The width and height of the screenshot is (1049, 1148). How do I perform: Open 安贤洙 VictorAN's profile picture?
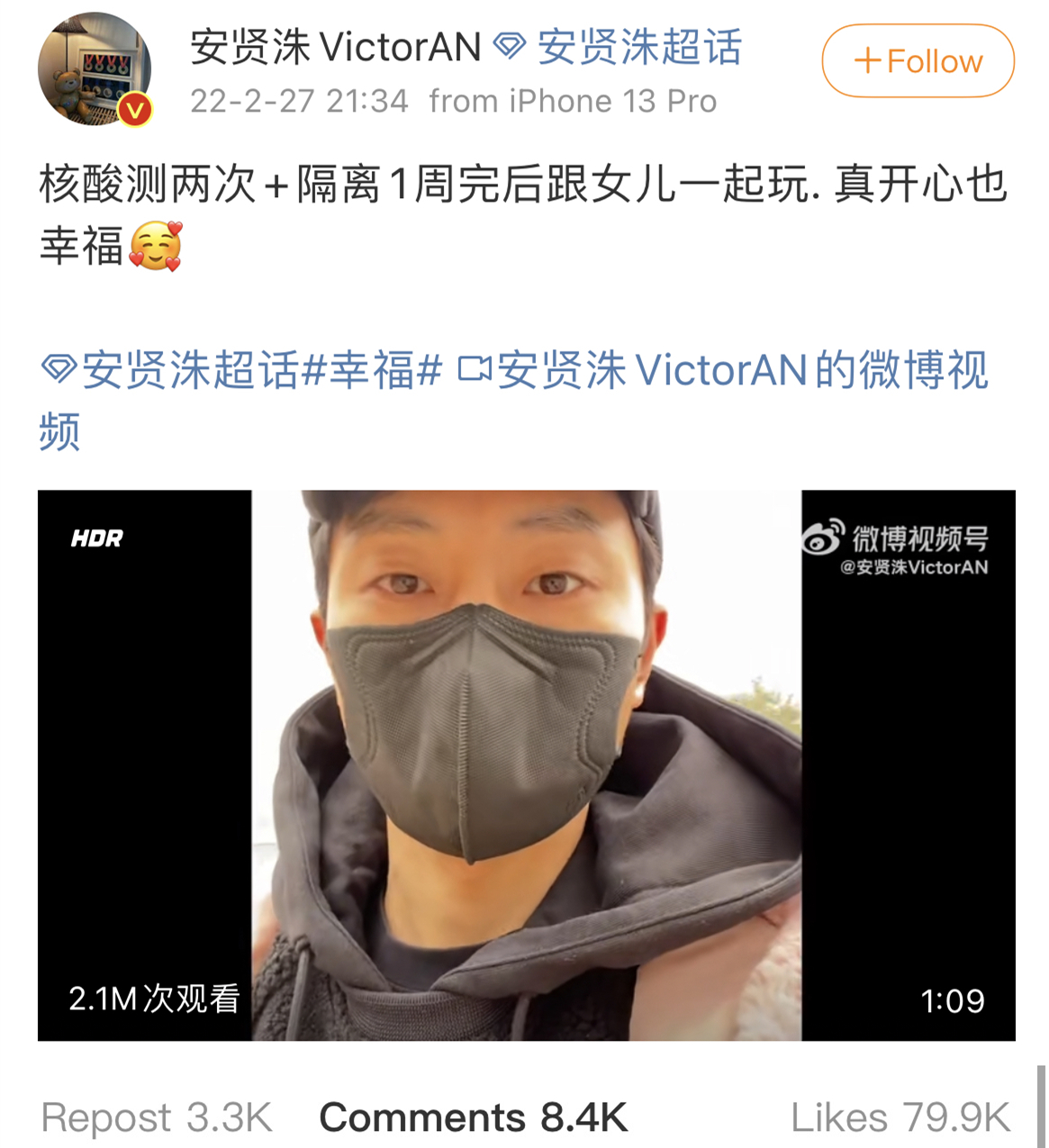tap(95, 69)
